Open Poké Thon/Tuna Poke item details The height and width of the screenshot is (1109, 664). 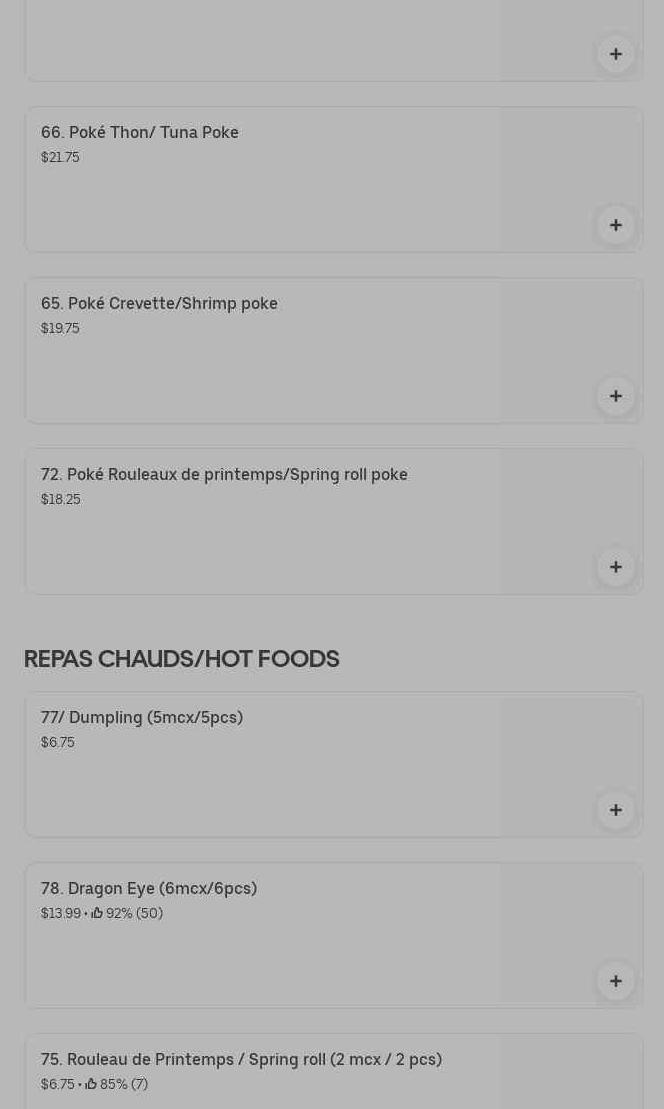click(x=140, y=132)
